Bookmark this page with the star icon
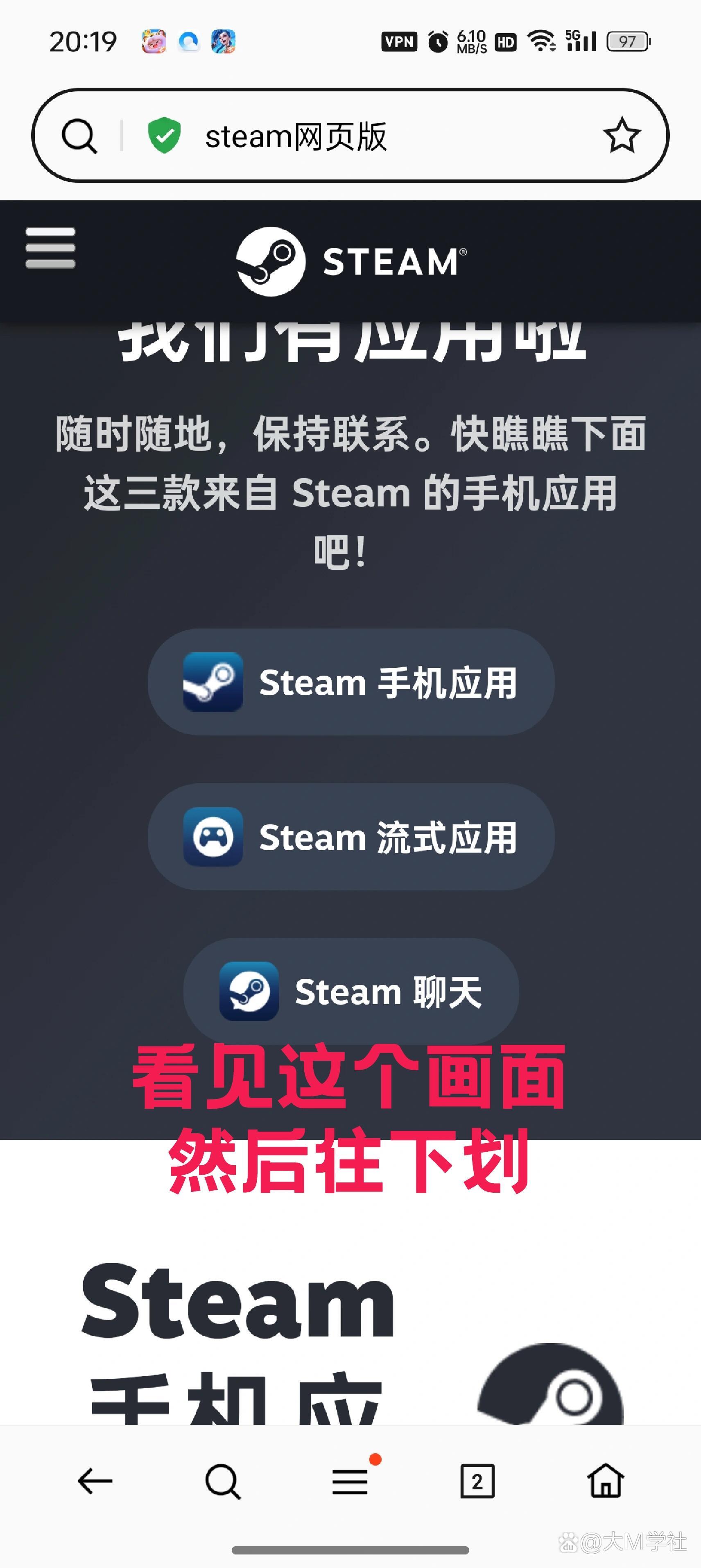701x1568 pixels. click(x=621, y=136)
